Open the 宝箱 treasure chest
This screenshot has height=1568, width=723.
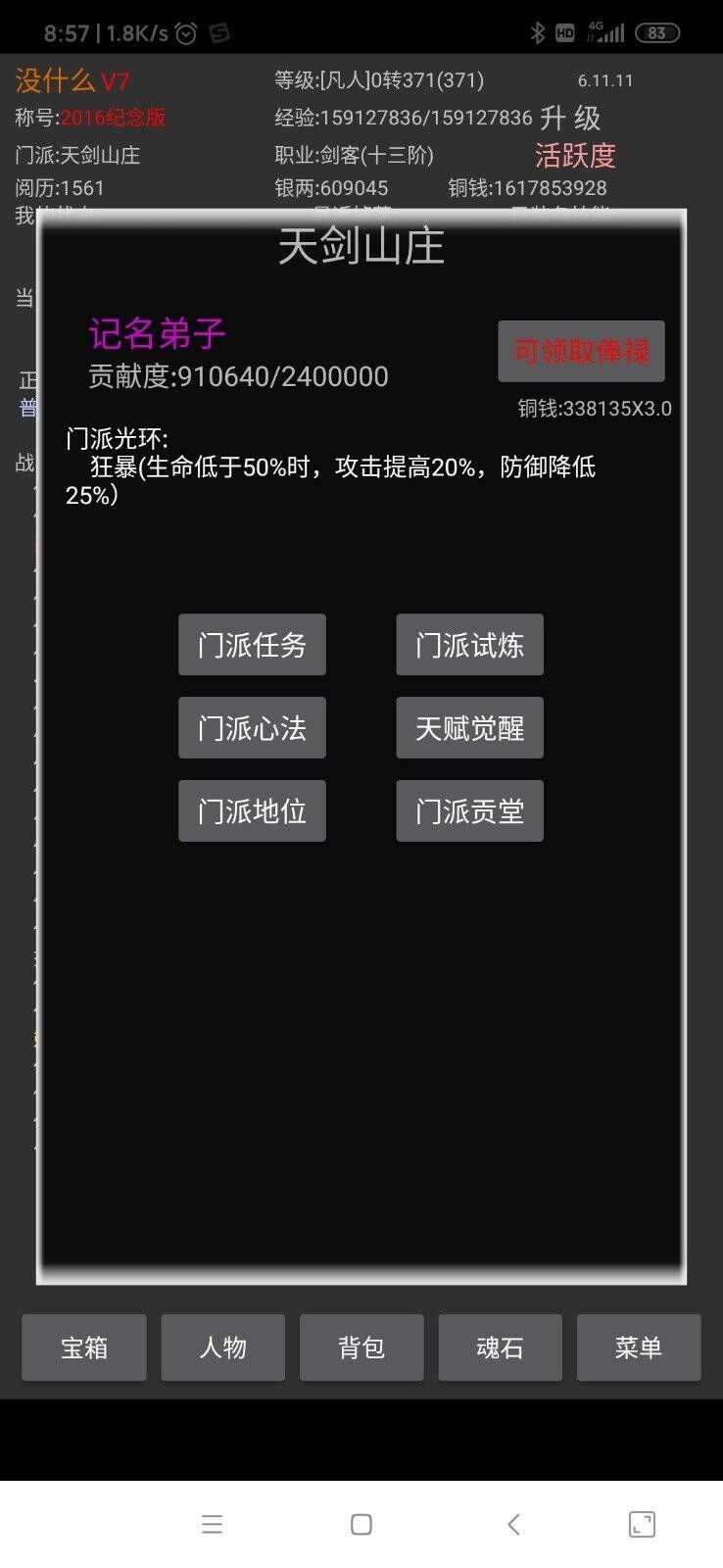pos(84,1347)
